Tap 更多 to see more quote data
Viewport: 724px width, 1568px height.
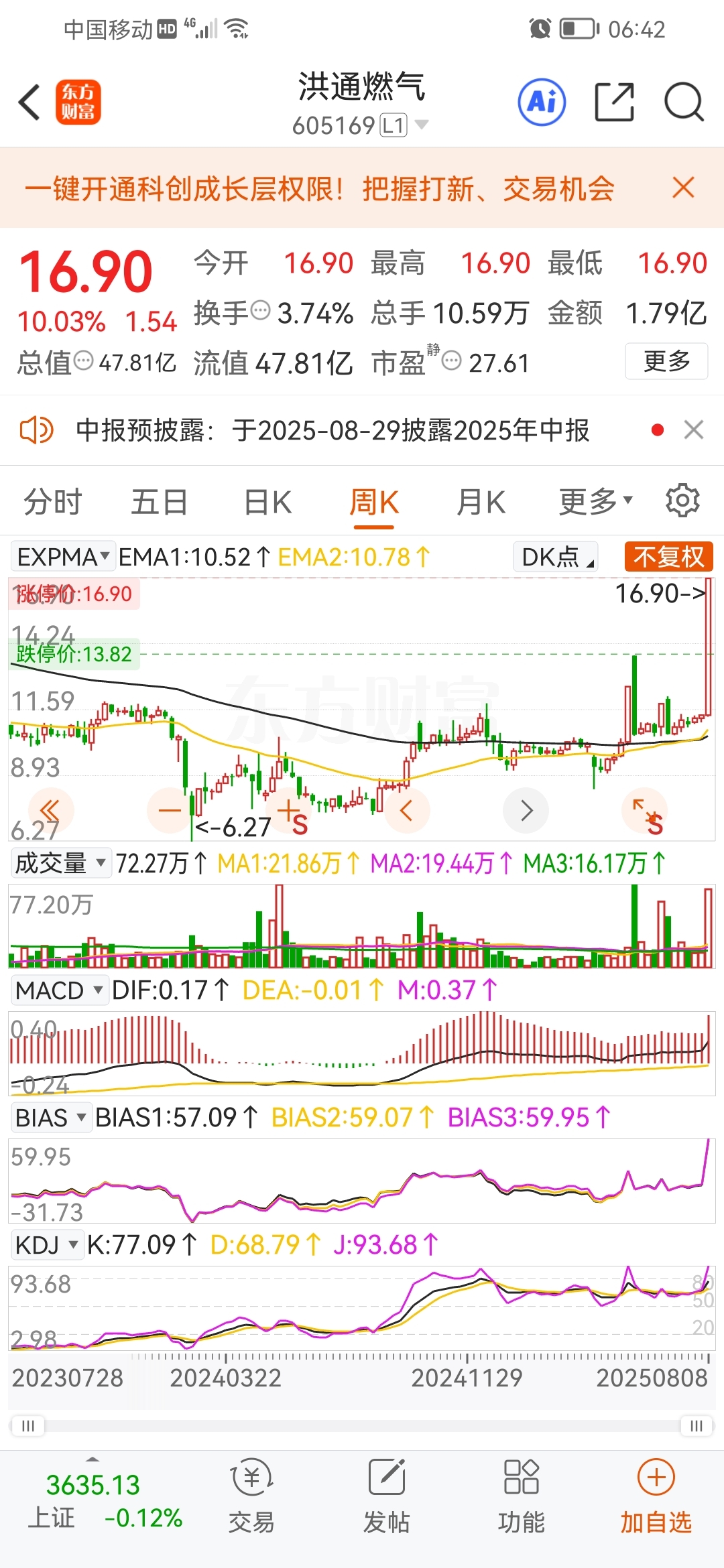666,361
